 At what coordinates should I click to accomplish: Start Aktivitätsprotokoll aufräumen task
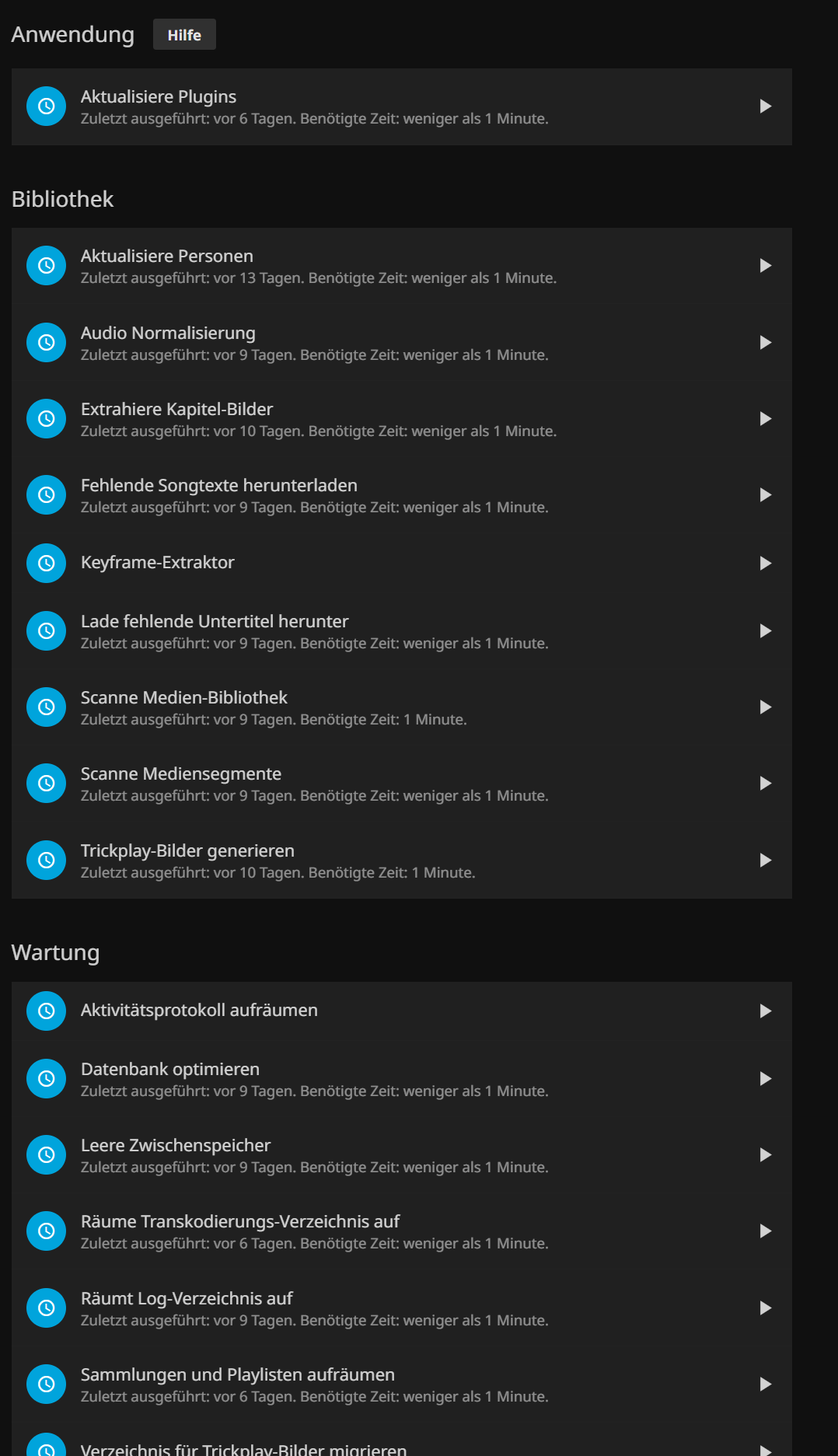pyautogui.click(x=765, y=1011)
